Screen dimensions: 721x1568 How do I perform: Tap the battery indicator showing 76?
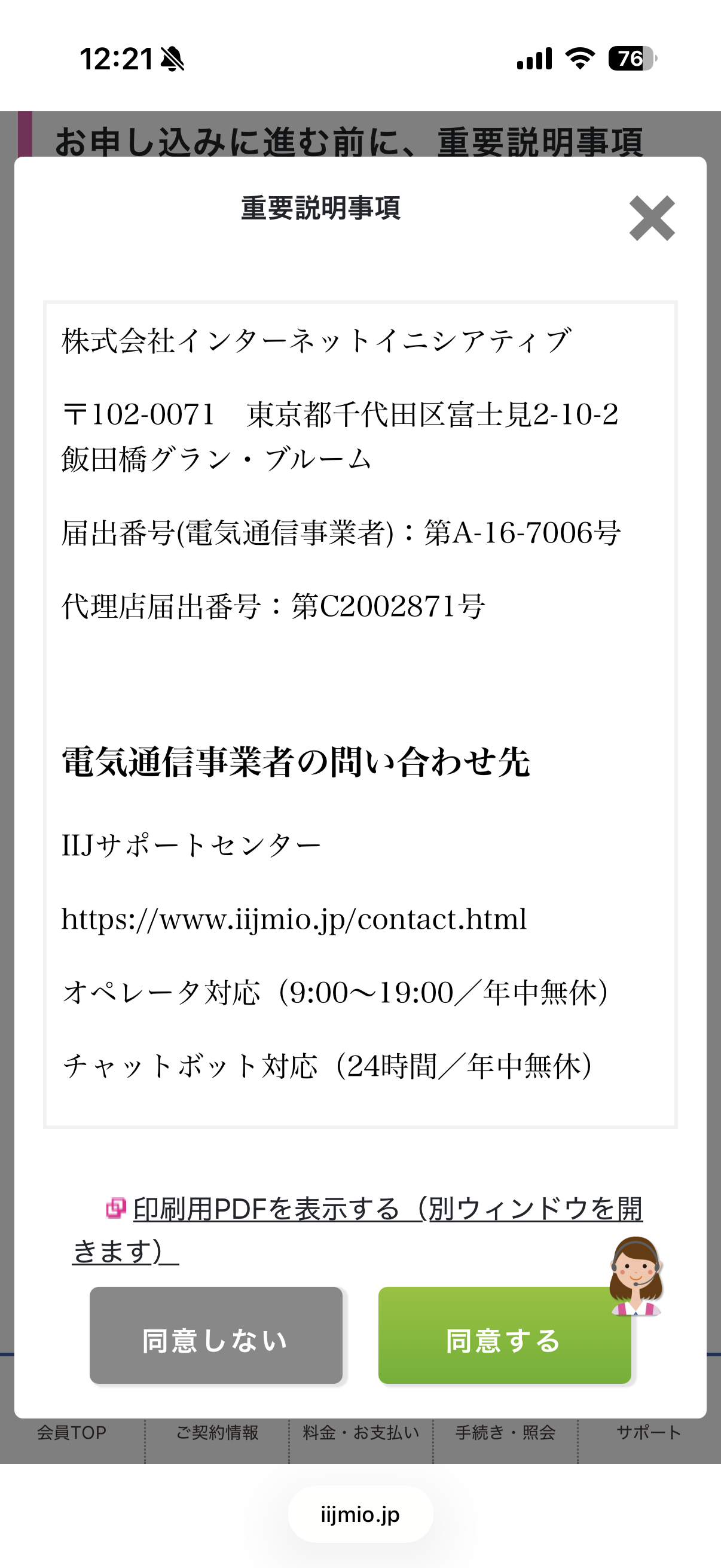[x=630, y=58]
